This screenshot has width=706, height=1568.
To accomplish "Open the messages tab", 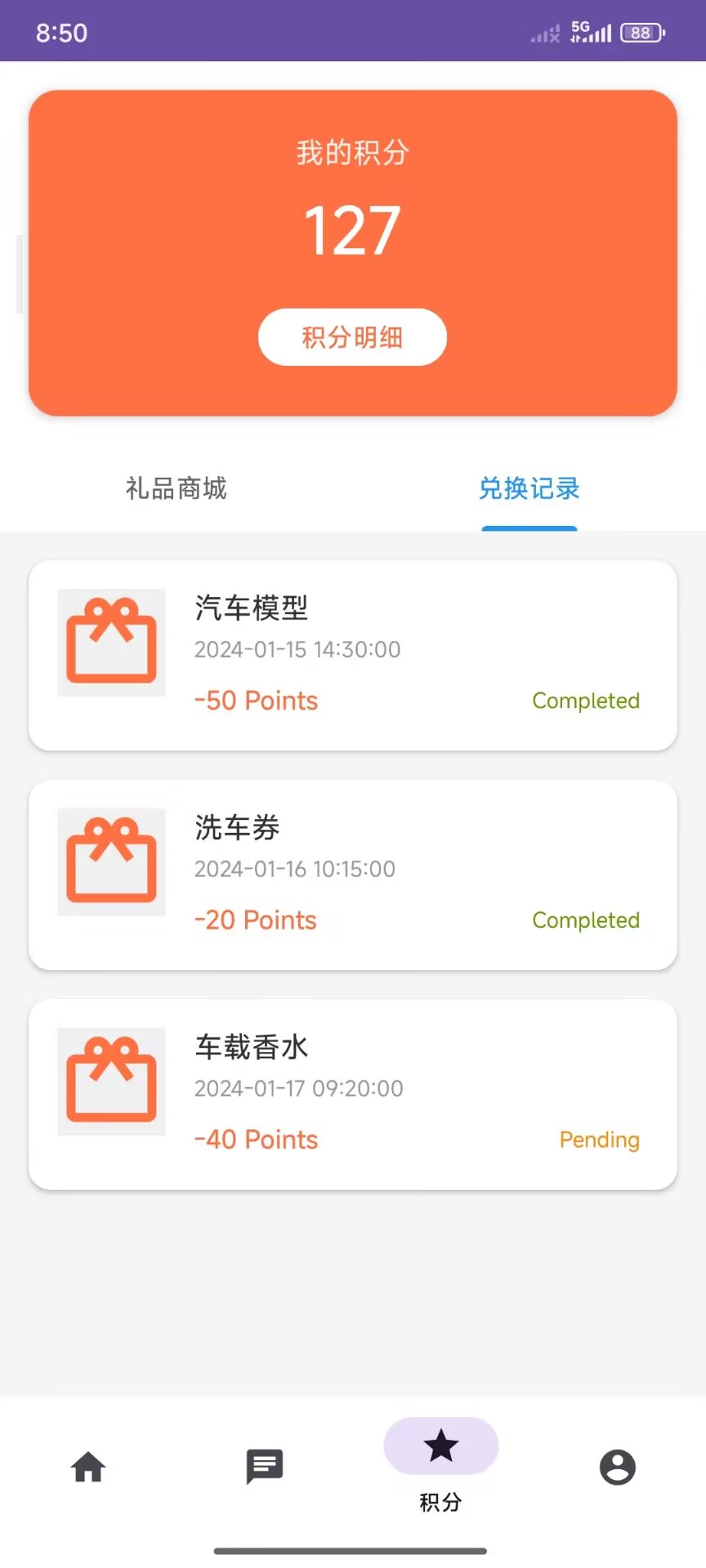I will point(265,1467).
